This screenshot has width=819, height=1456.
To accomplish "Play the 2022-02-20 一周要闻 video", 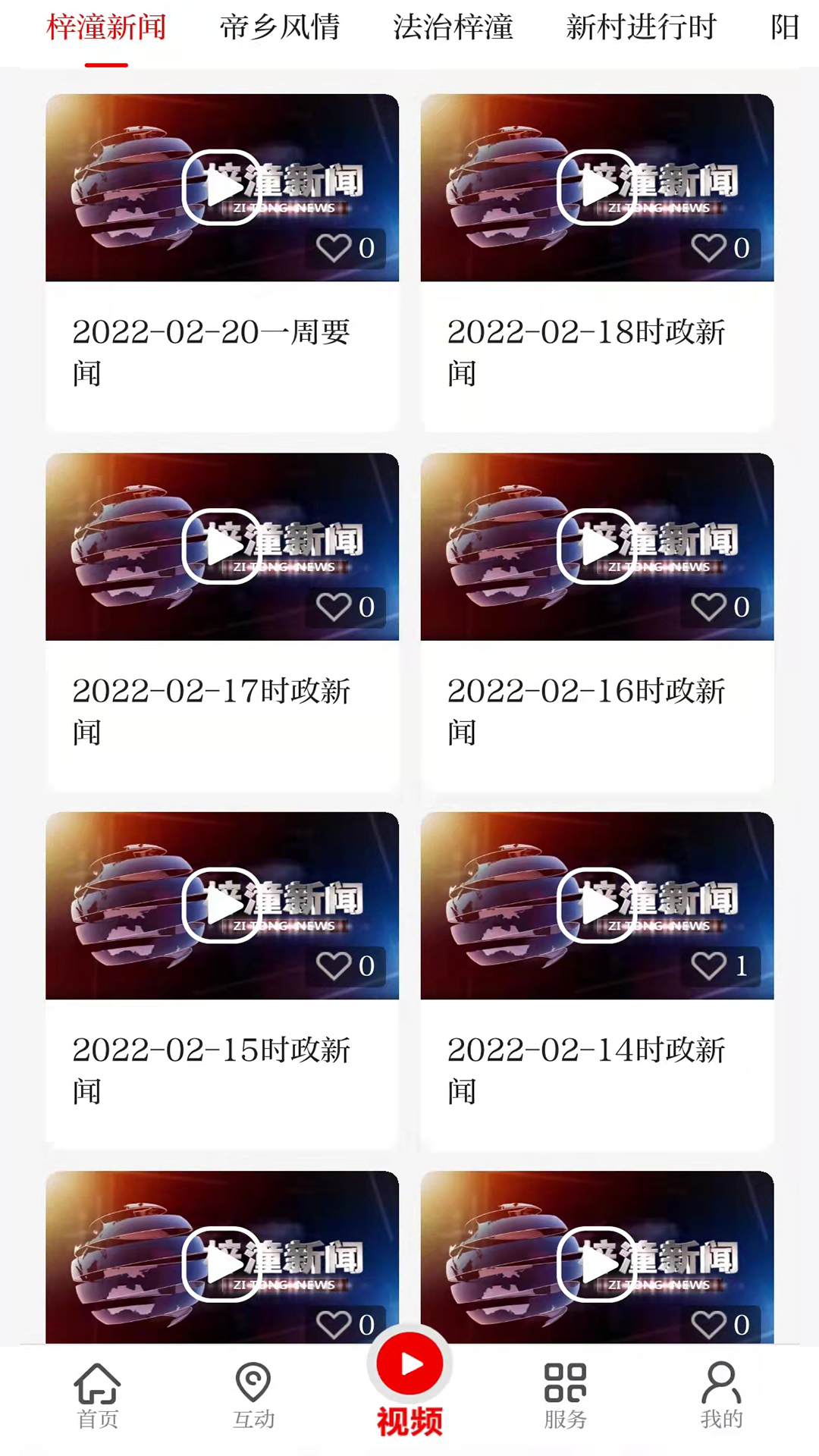I will coord(221,188).
